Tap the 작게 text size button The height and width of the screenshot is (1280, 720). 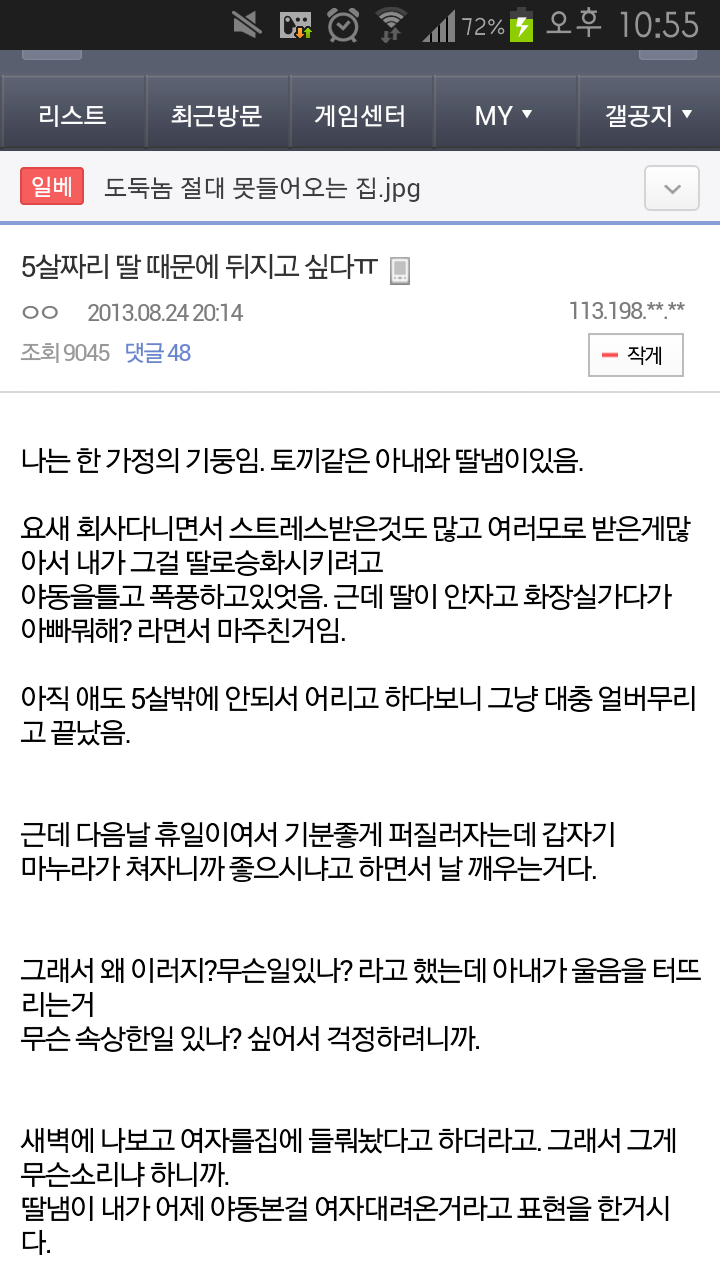tap(635, 355)
